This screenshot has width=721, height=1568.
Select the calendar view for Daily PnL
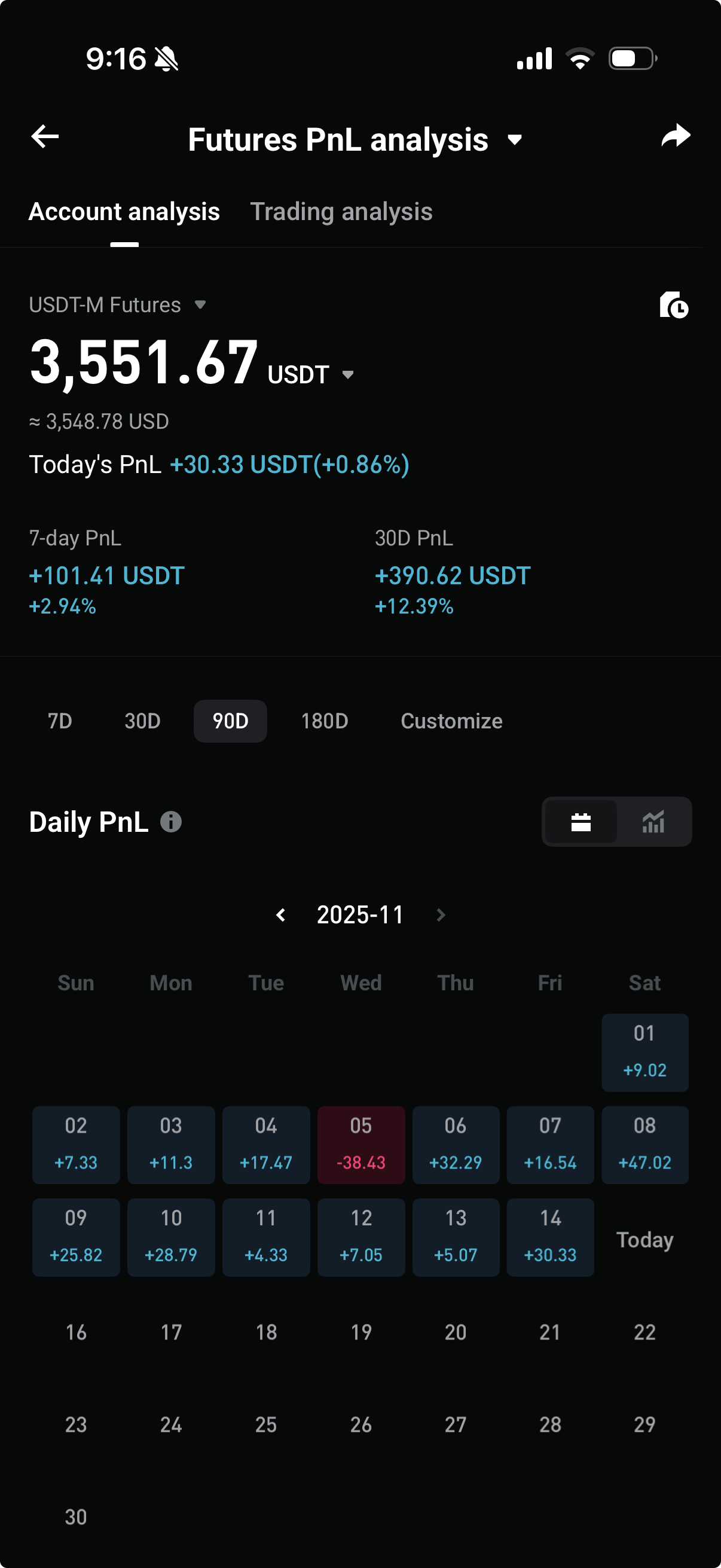click(x=581, y=822)
